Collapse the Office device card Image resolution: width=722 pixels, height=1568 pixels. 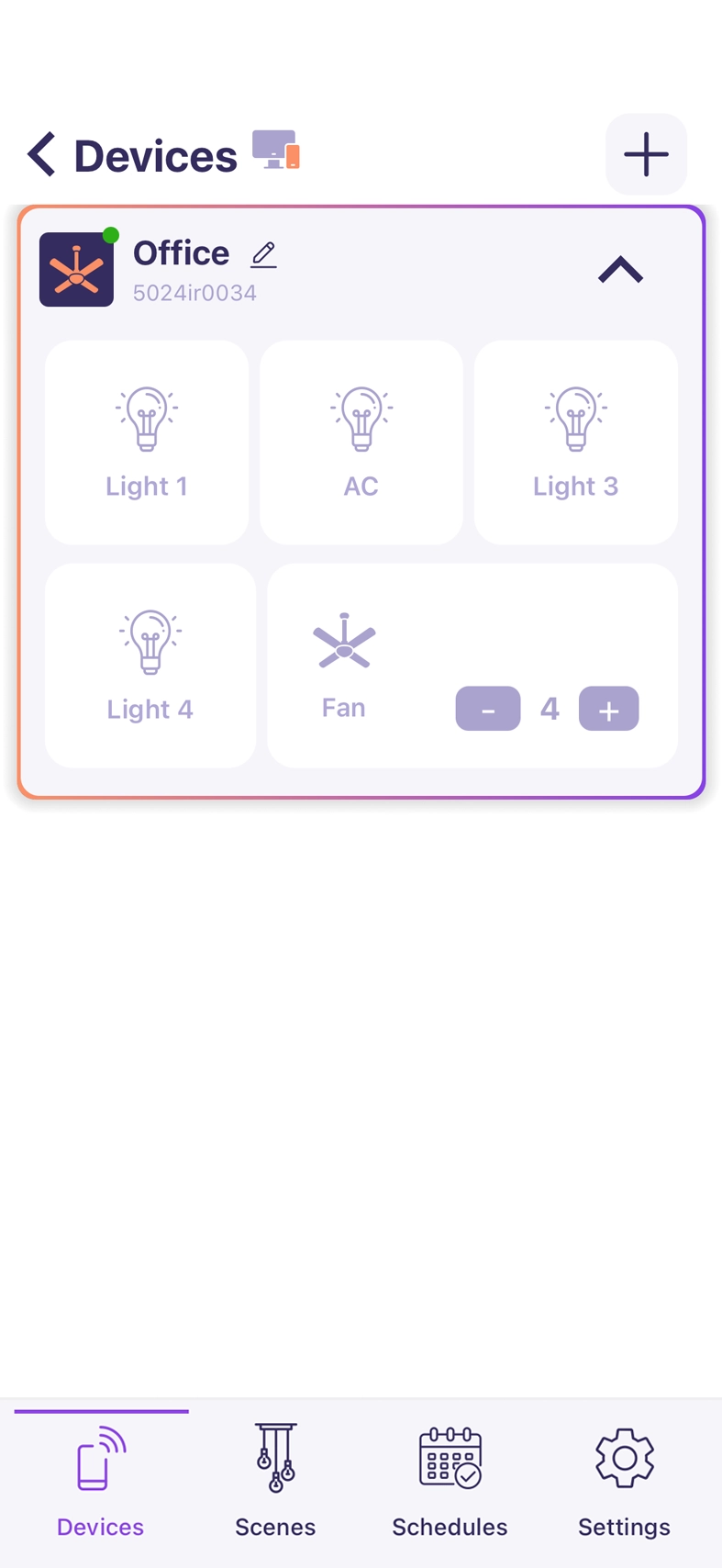pyautogui.click(x=620, y=270)
